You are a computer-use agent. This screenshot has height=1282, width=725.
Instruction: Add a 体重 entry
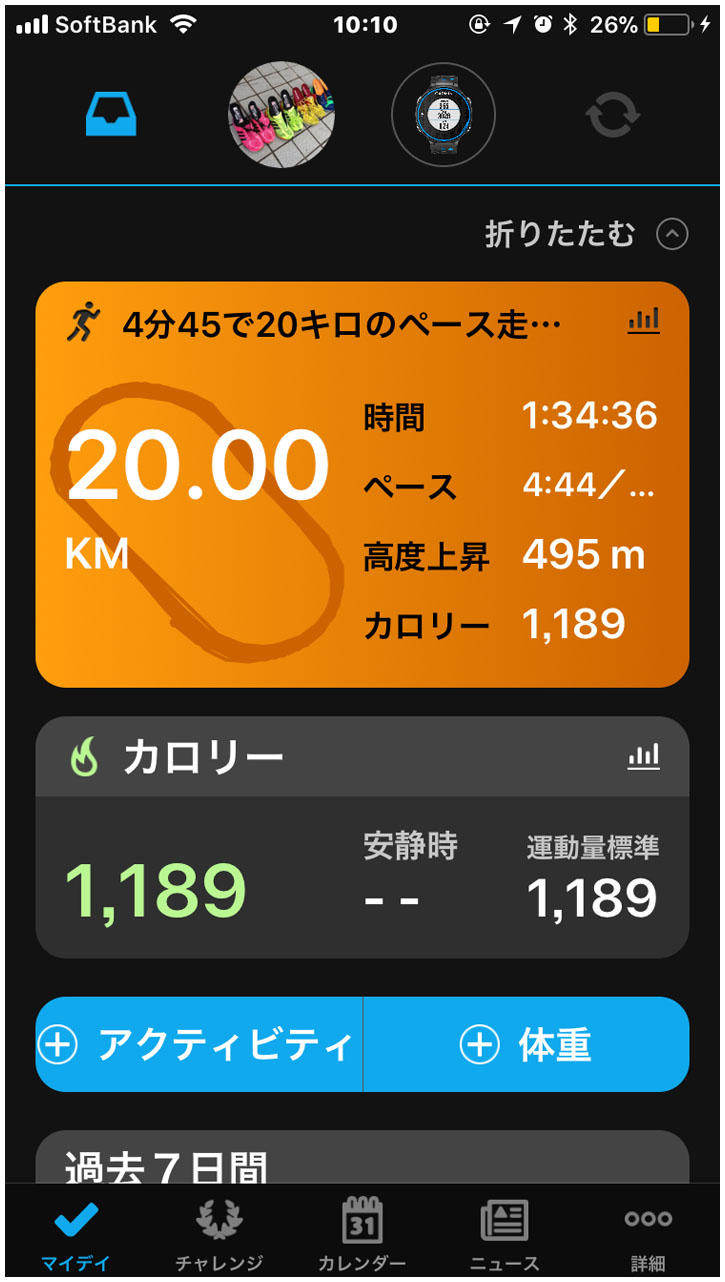click(526, 1045)
